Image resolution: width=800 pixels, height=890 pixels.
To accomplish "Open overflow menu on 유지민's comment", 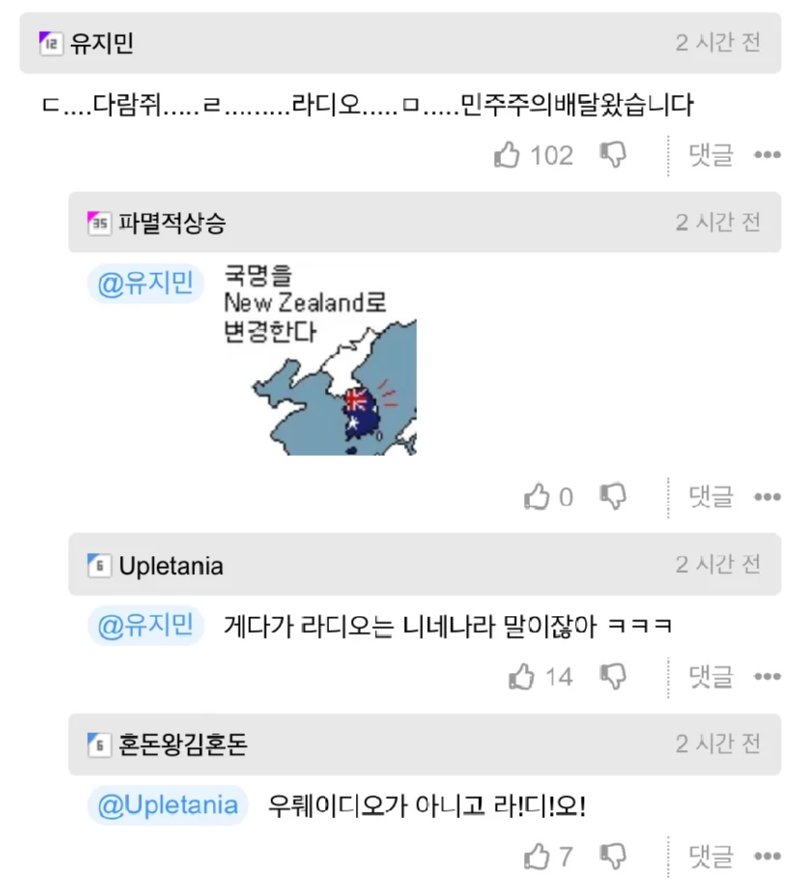I will click(766, 155).
